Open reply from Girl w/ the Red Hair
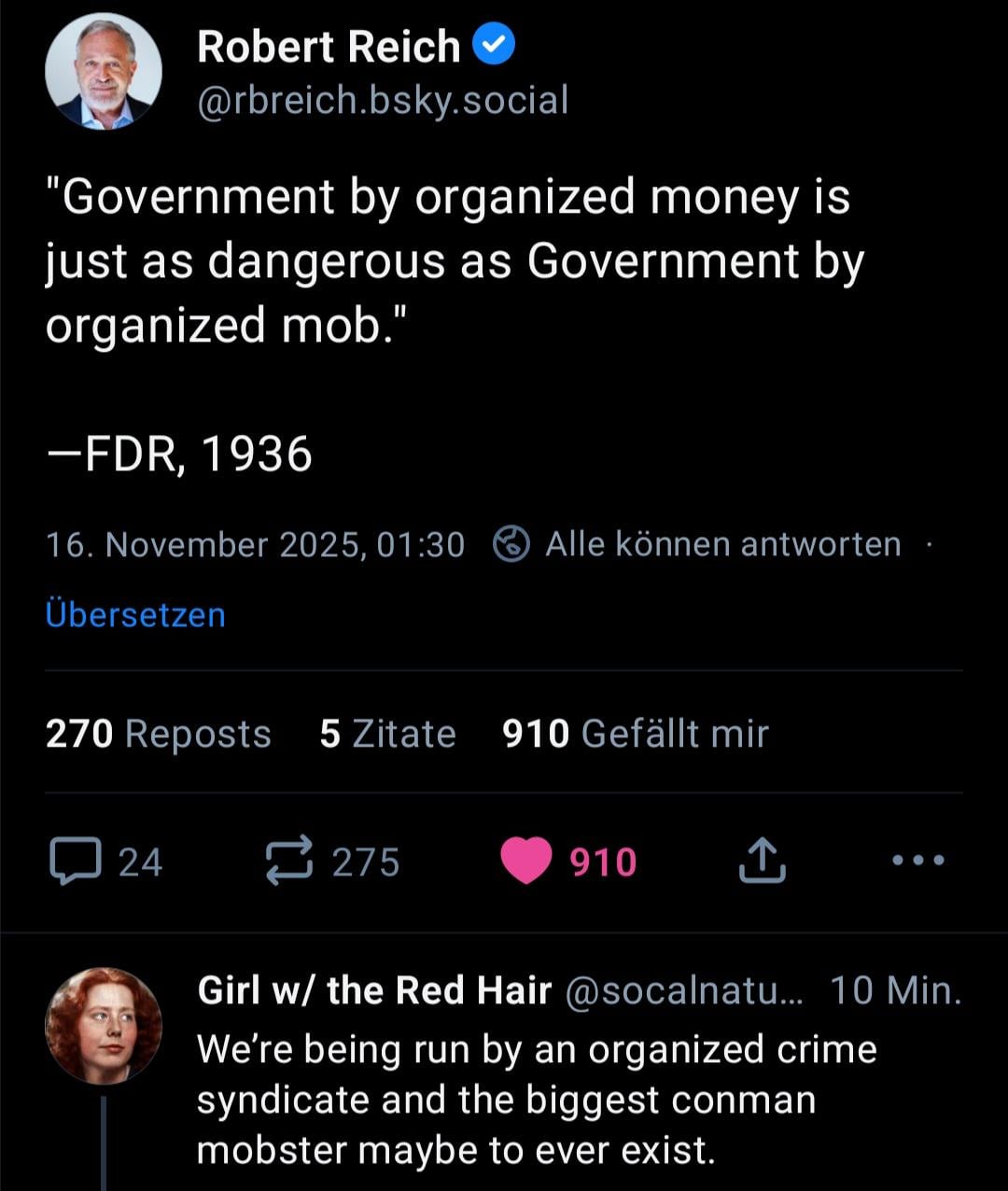This screenshot has height=1191, width=1008. pyautogui.click(x=537, y=1100)
